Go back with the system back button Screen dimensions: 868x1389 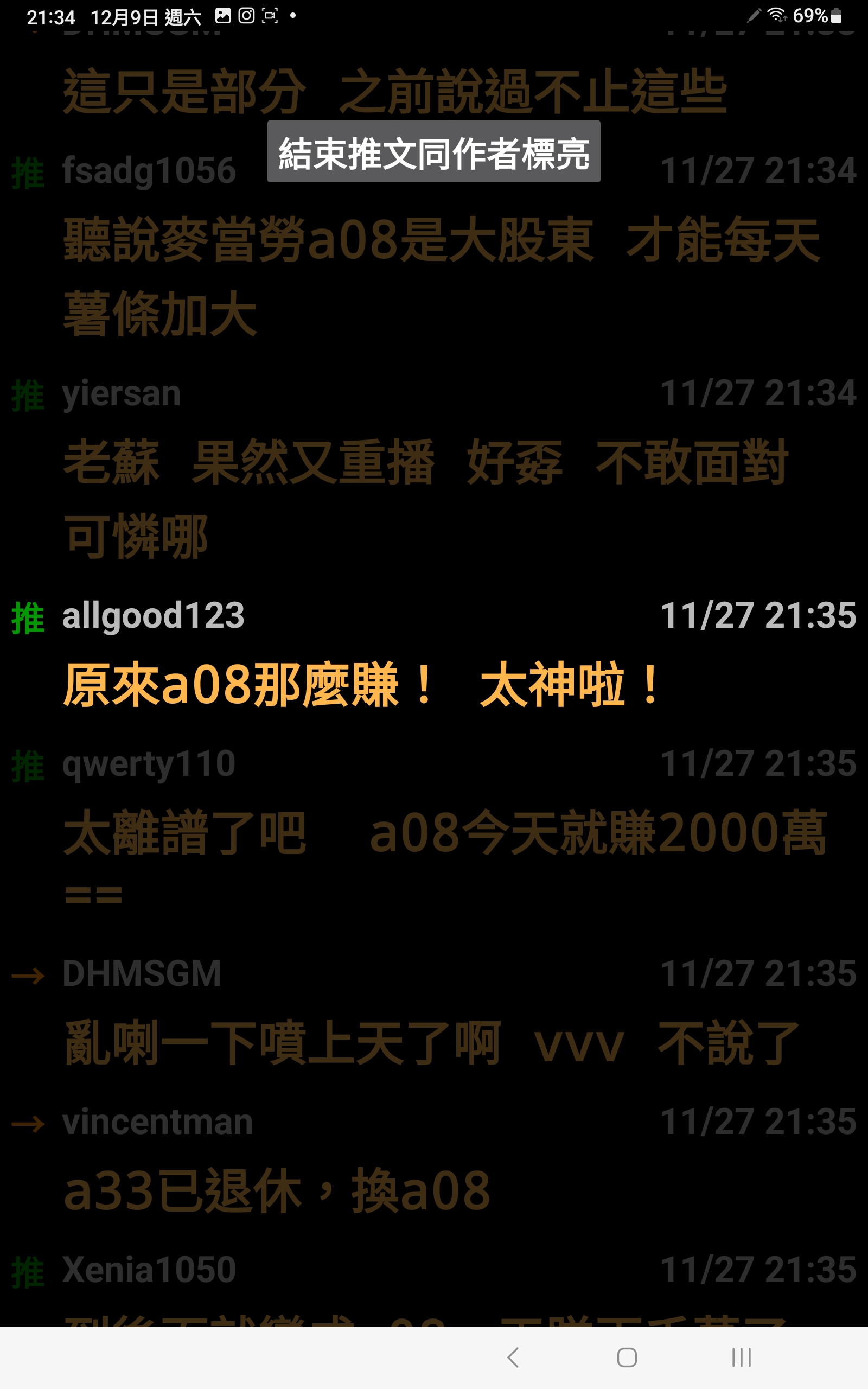pos(513,1358)
